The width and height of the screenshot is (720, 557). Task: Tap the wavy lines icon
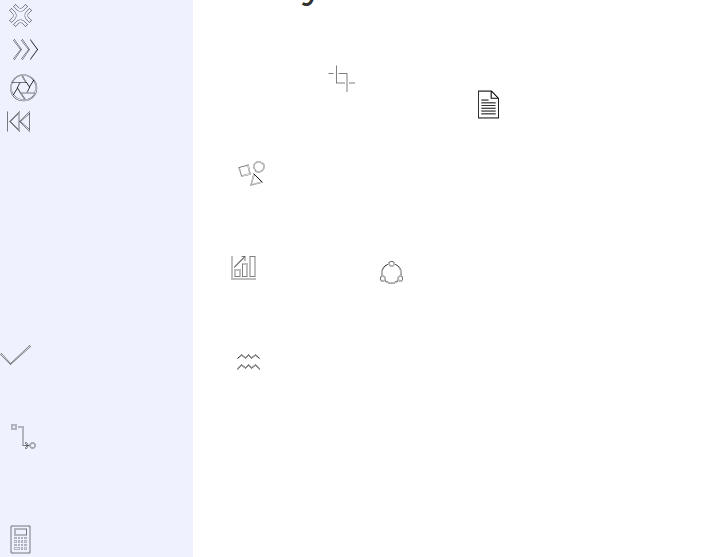(248, 362)
